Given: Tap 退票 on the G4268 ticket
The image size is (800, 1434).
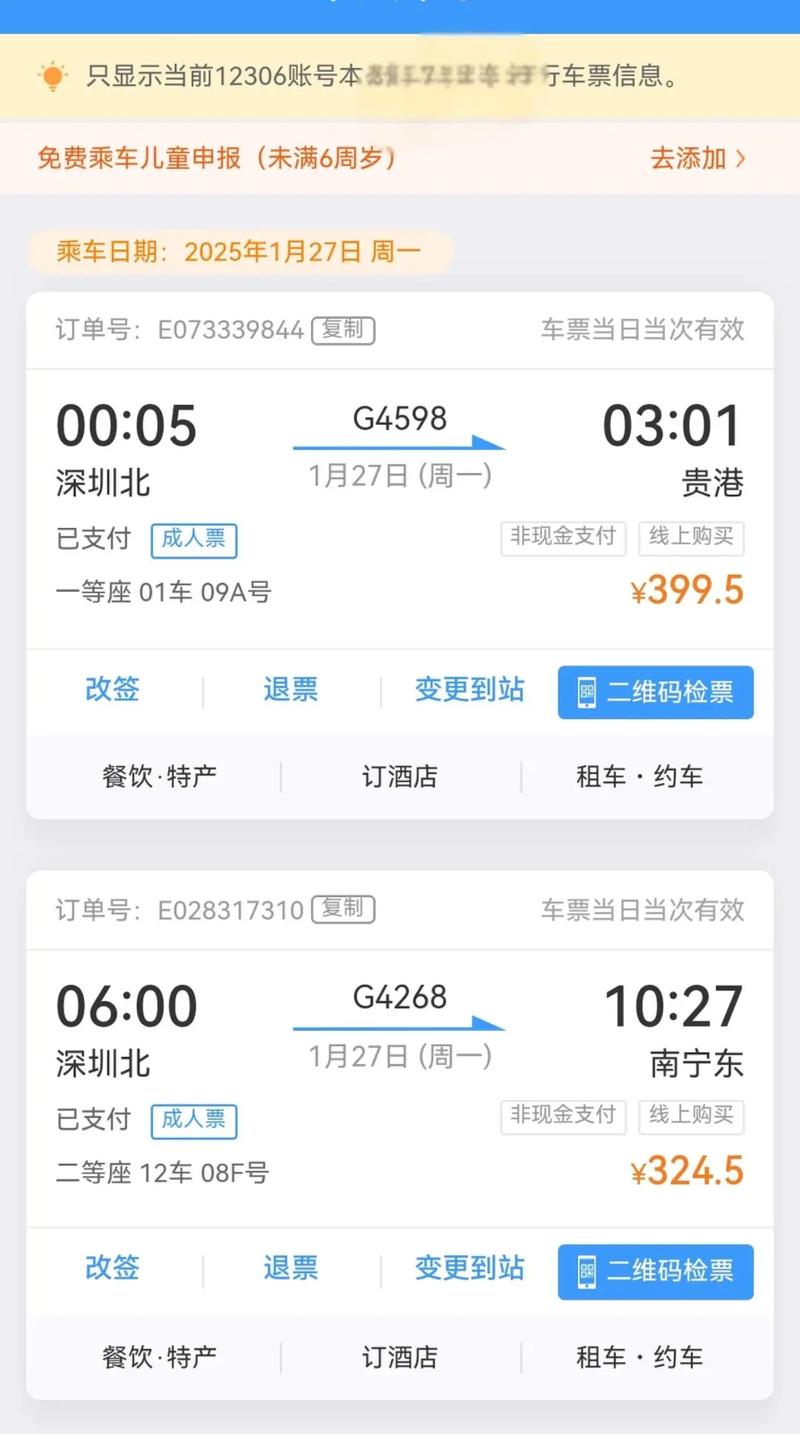Looking at the screenshot, I should point(290,1270).
